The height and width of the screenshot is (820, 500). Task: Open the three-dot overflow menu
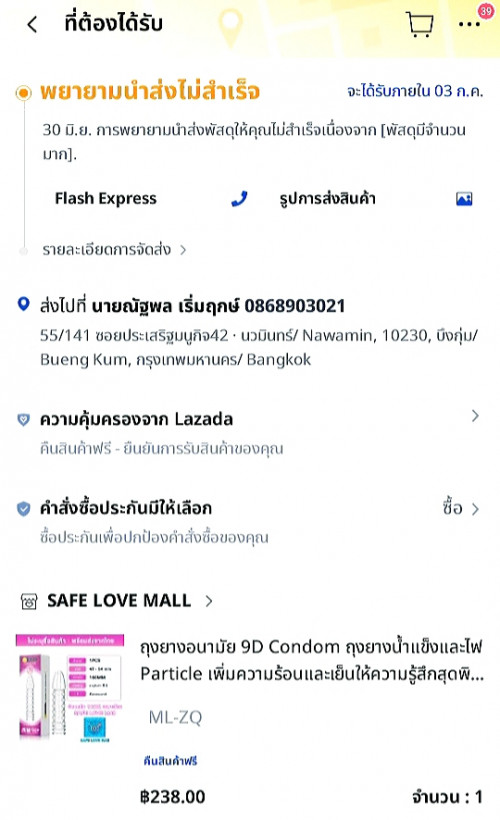point(469,24)
